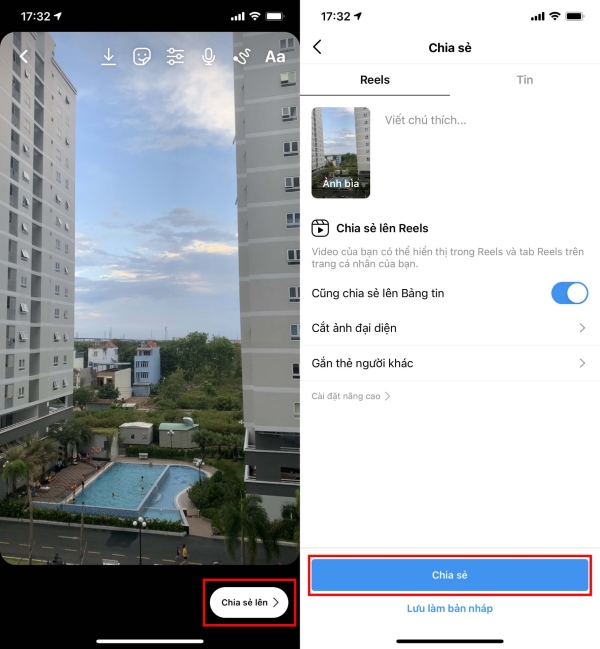Viewport: 600px width, 649px height.
Task: Open the draw scribble tool
Action: [241, 57]
